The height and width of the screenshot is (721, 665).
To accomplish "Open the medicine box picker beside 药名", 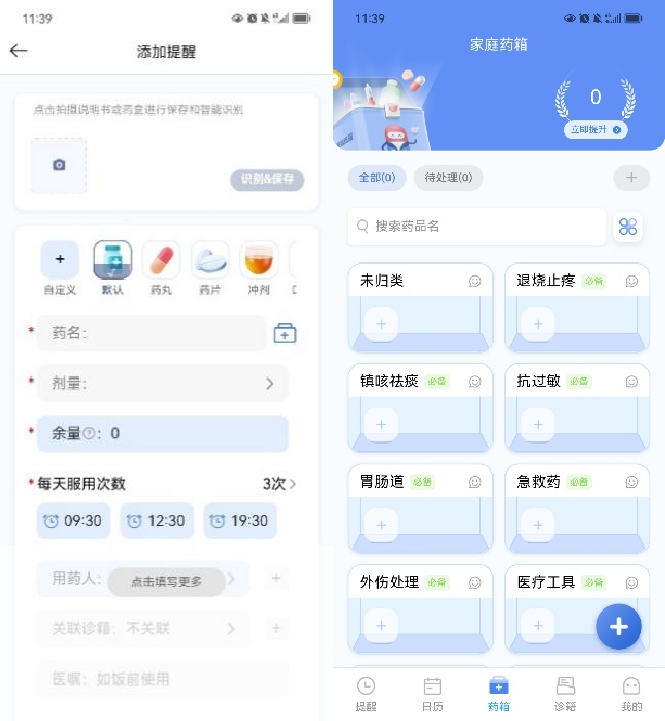I will (285, 333).
